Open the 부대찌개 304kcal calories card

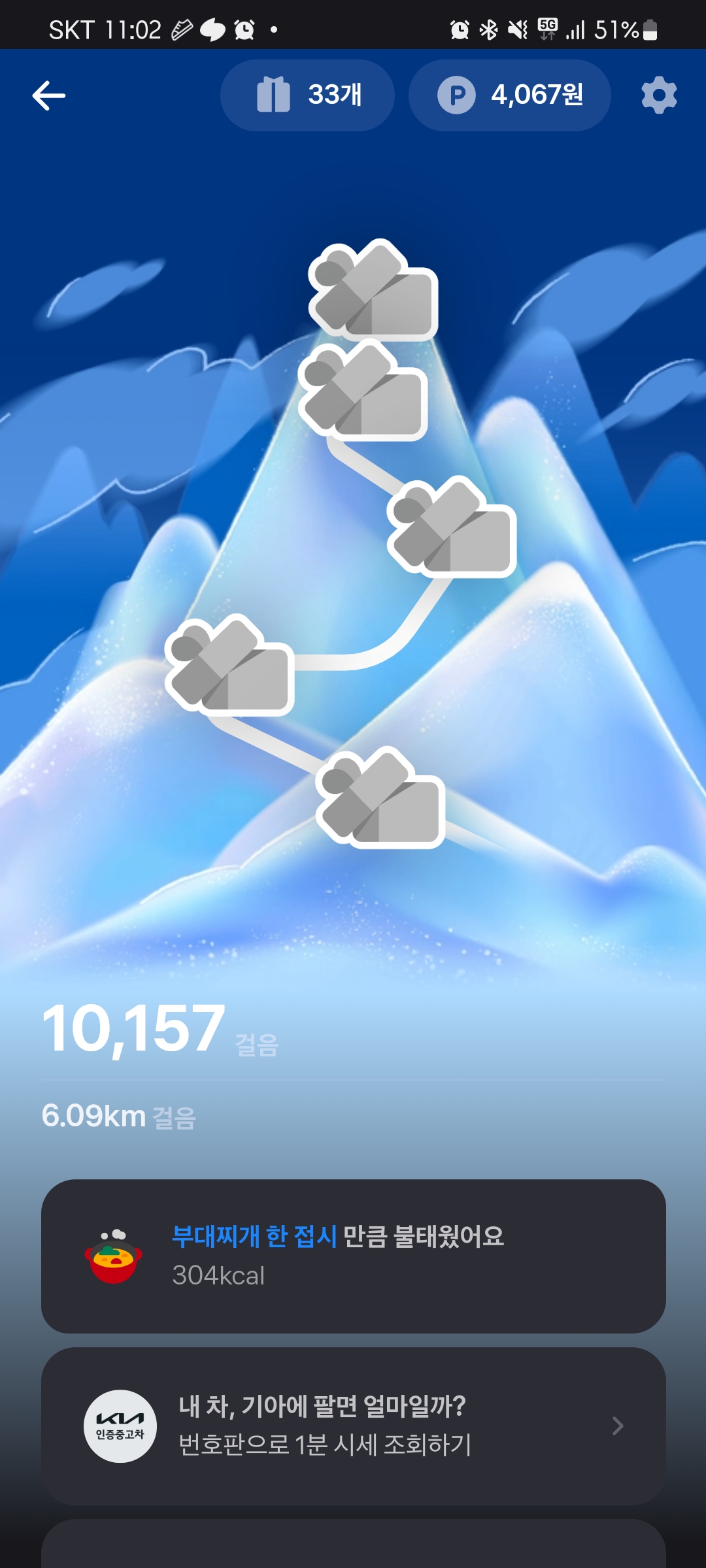[x=353, y=1256]
